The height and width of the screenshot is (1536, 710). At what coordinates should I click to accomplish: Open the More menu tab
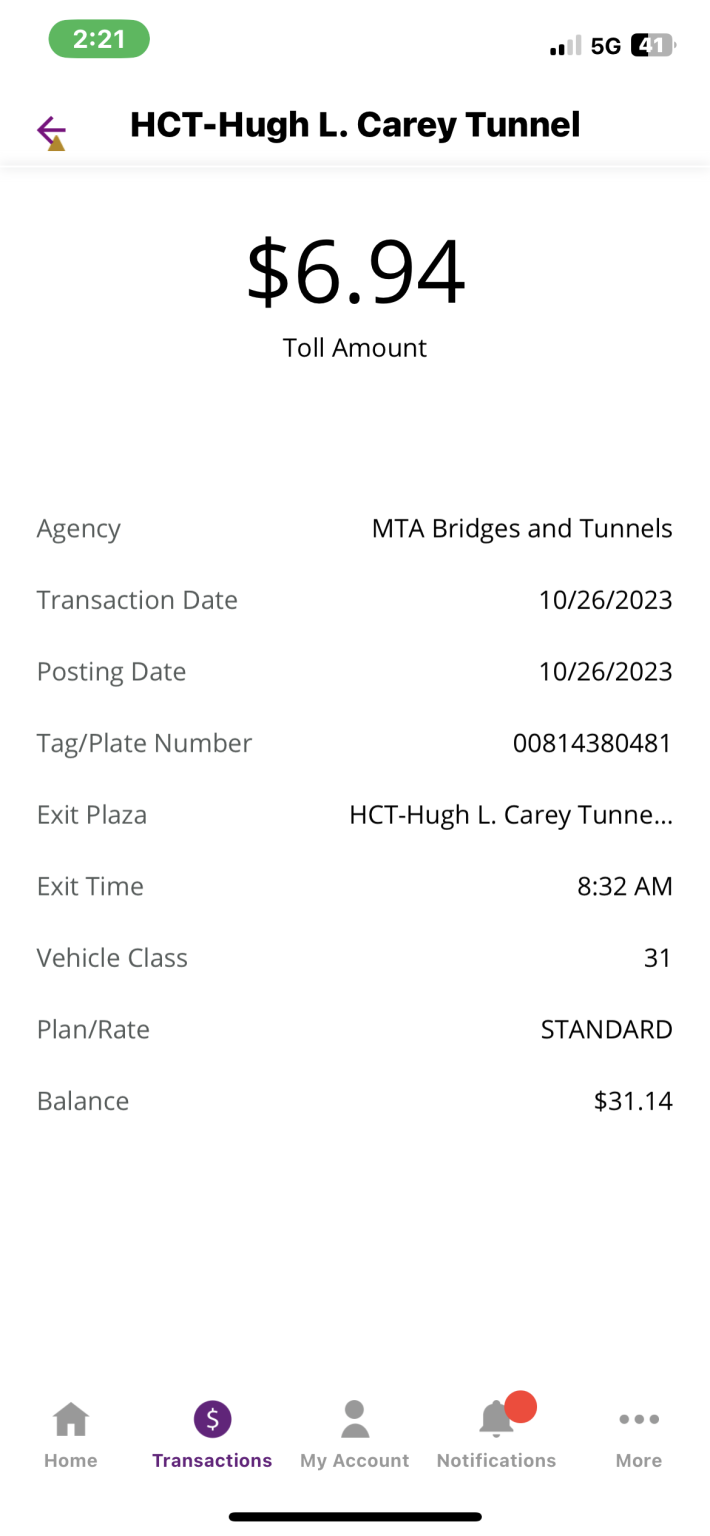point(639,1435)
